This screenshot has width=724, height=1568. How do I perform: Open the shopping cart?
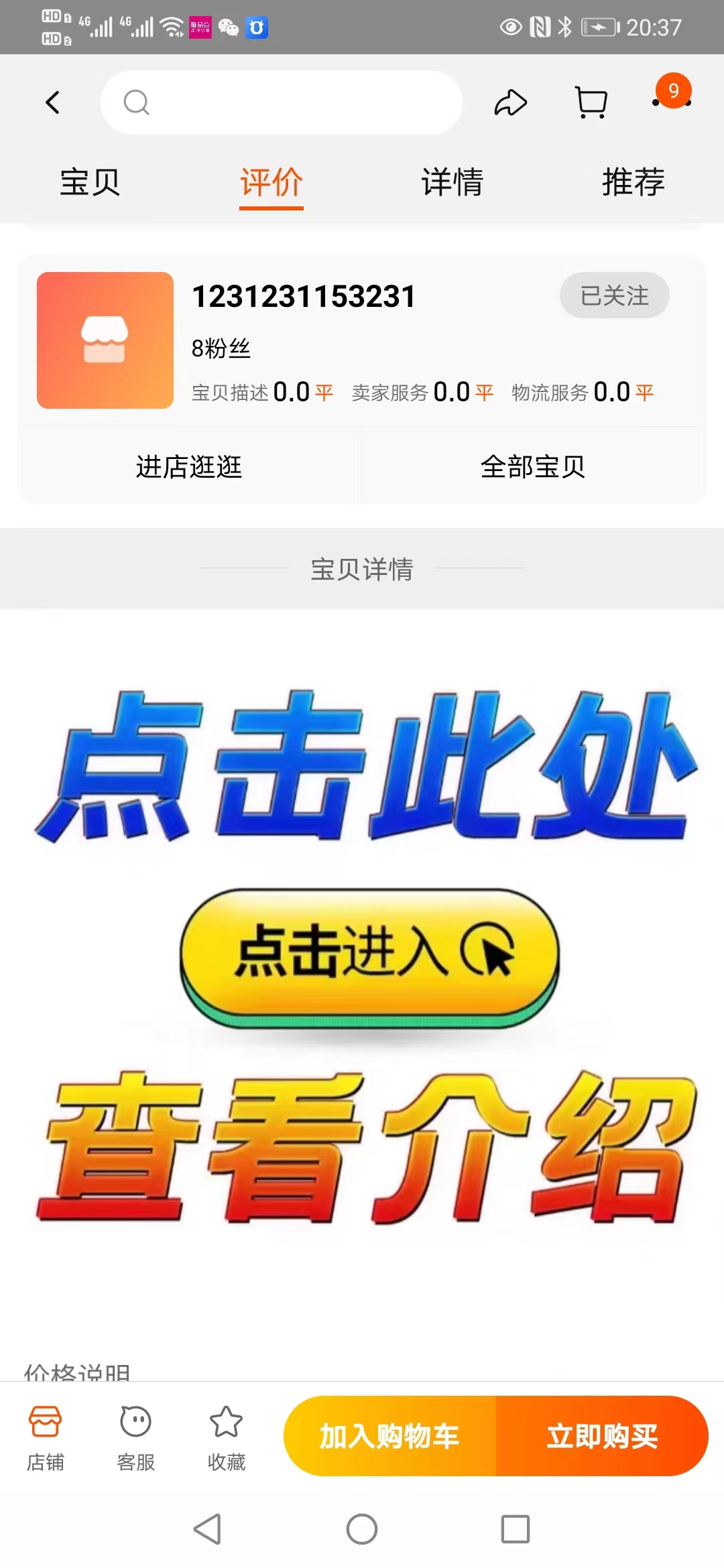point(589,103)
